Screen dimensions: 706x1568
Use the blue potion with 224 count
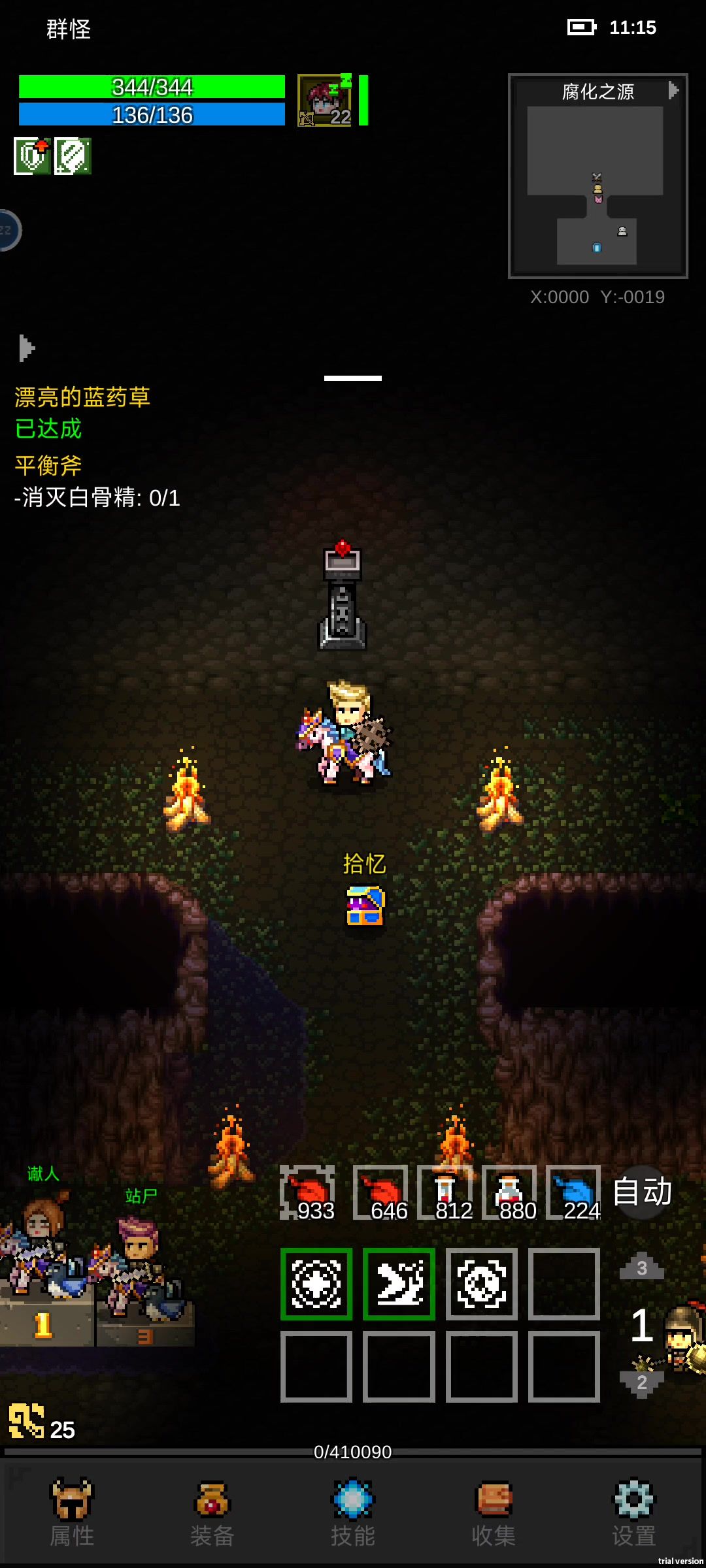point(573,1193)
